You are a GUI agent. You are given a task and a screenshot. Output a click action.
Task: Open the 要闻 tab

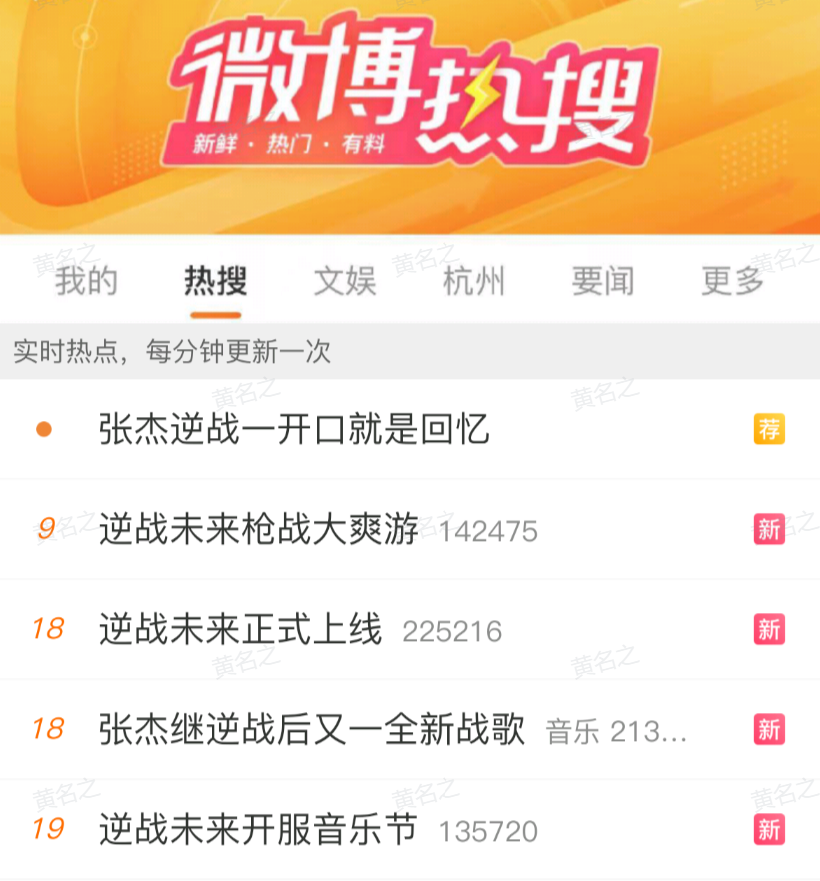click(x=601, y=281)
